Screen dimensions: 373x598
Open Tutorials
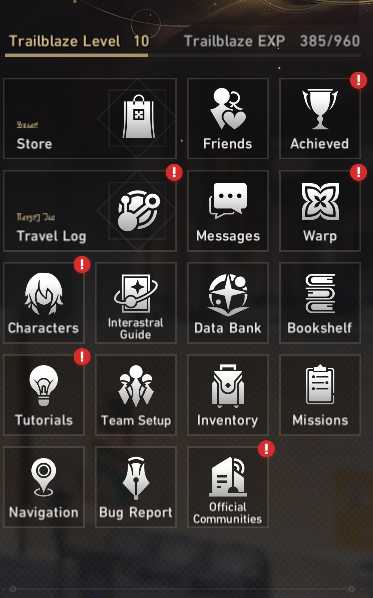pos(43,395)
